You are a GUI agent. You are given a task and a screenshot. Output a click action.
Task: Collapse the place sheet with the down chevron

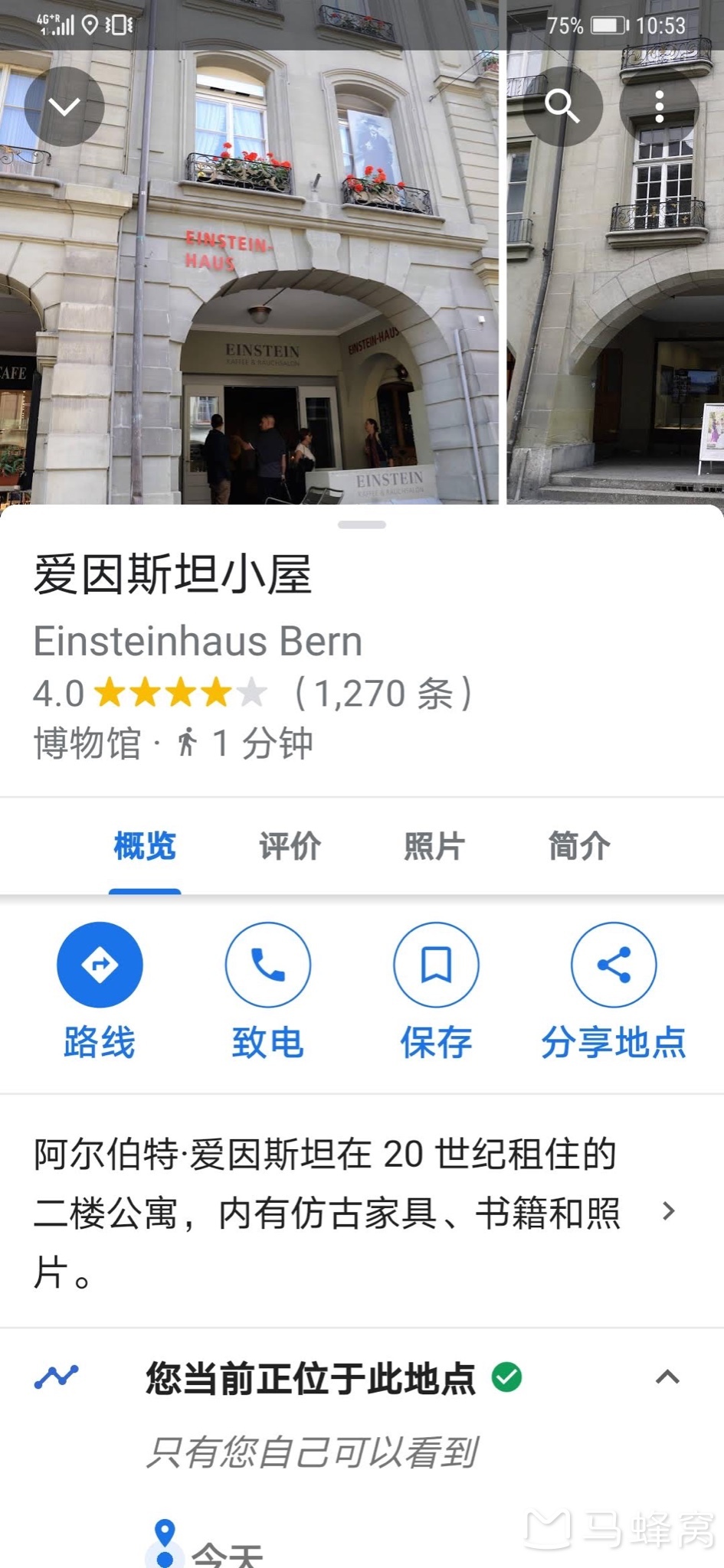point(64,106)
